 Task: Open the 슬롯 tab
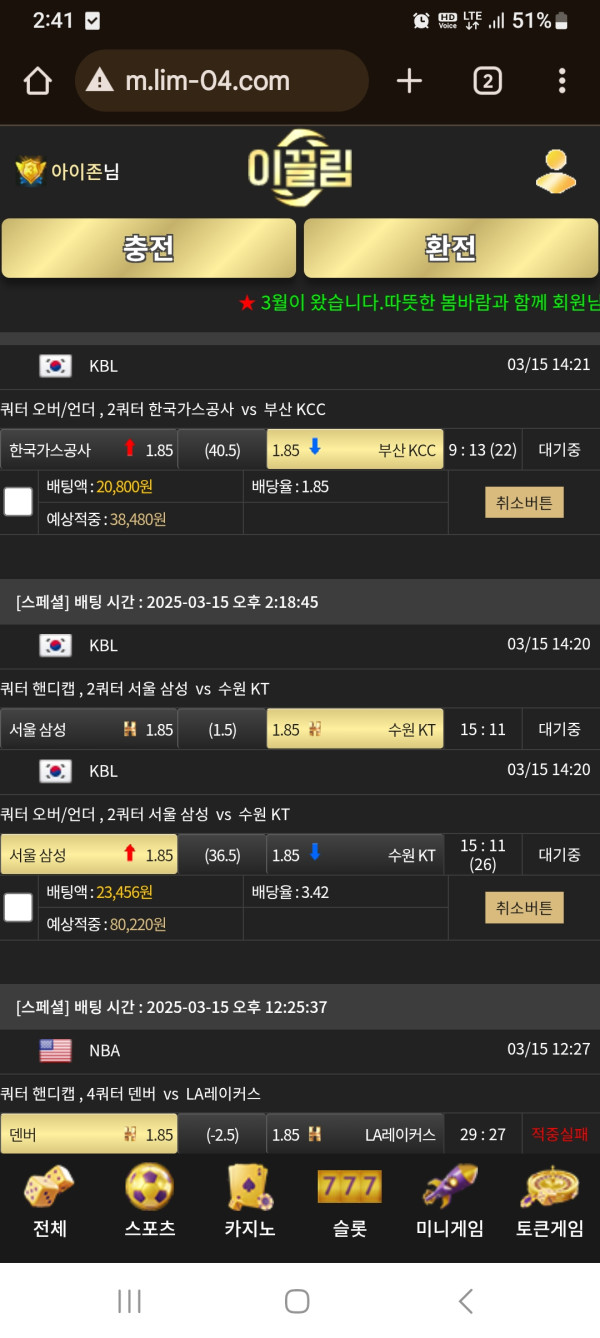click(349, 1203)
